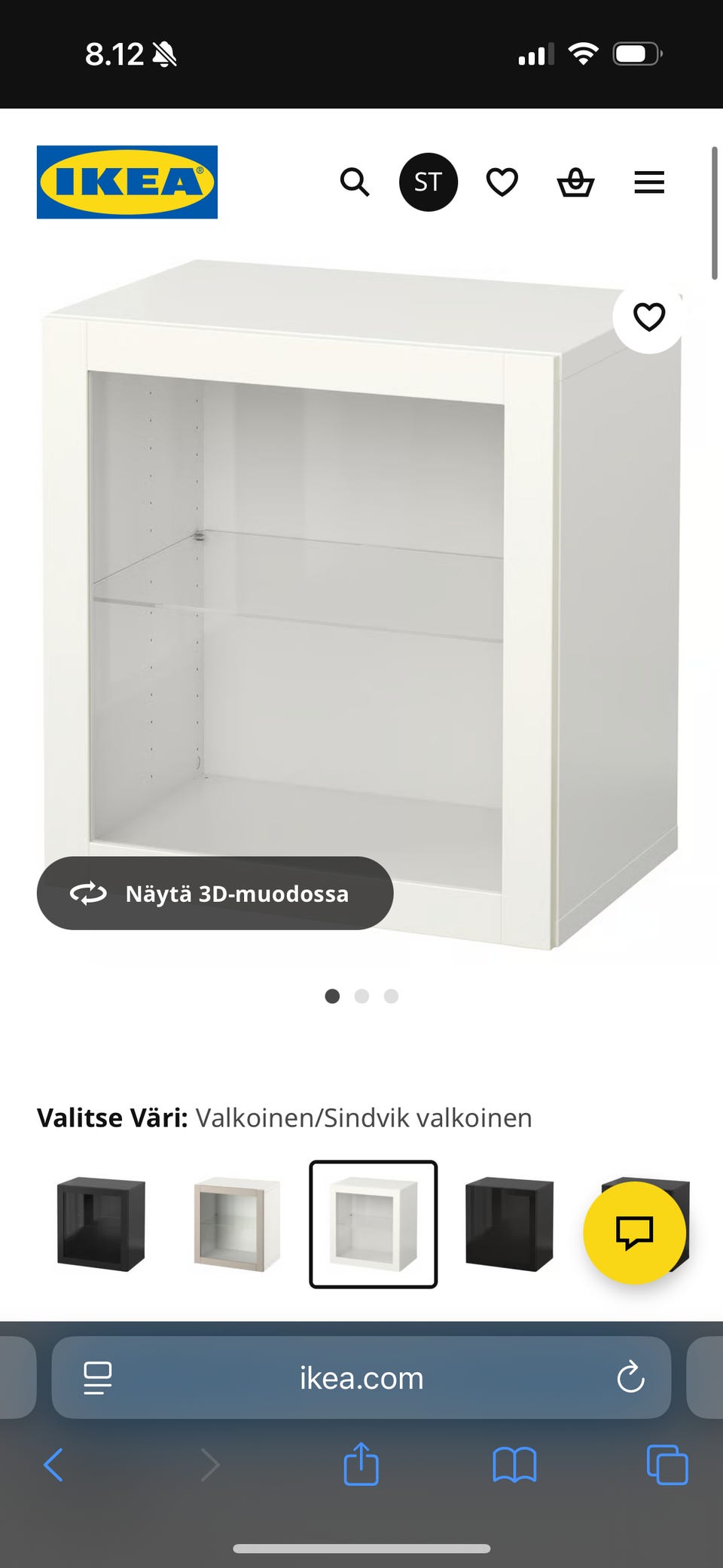Screen dimensions: 723x1568
Task: Tap the ikea.com address bar
Action: tap(361, 1378)
